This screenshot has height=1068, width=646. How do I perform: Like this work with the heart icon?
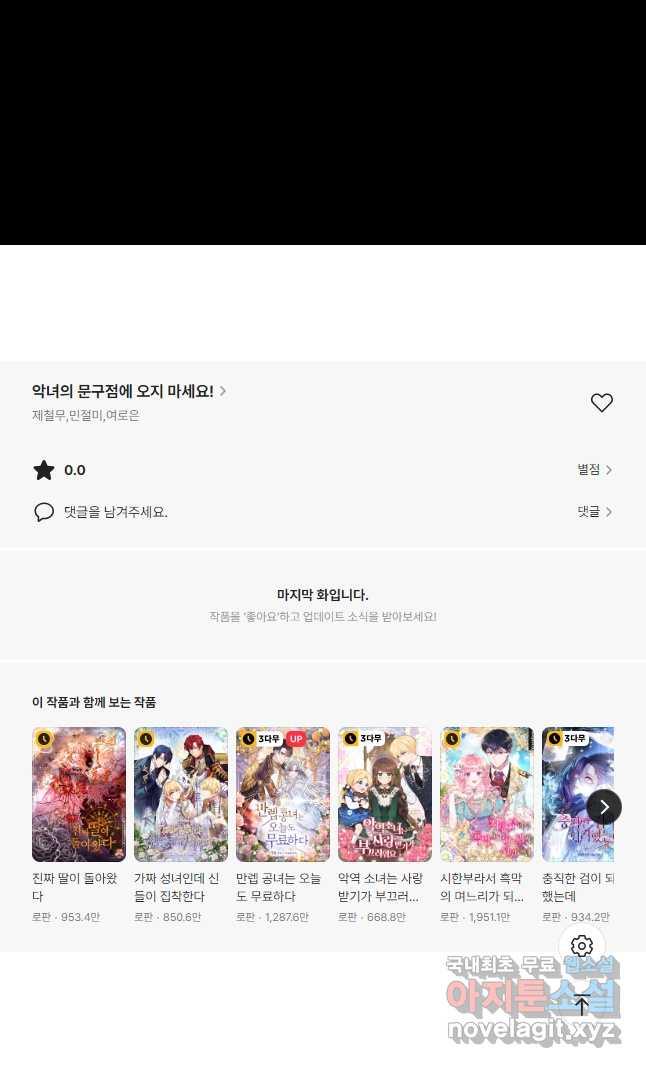[601, 403]
